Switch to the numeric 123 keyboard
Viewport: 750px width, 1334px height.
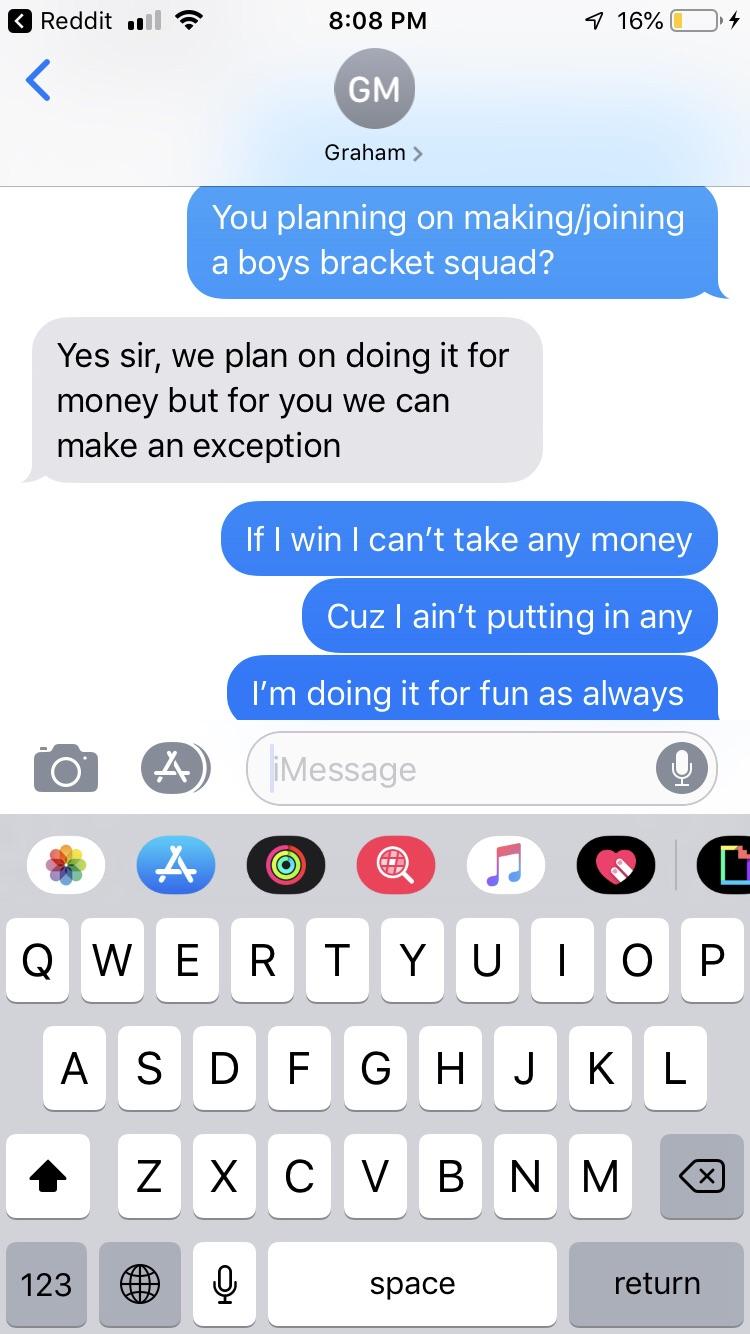(46, 1284)
